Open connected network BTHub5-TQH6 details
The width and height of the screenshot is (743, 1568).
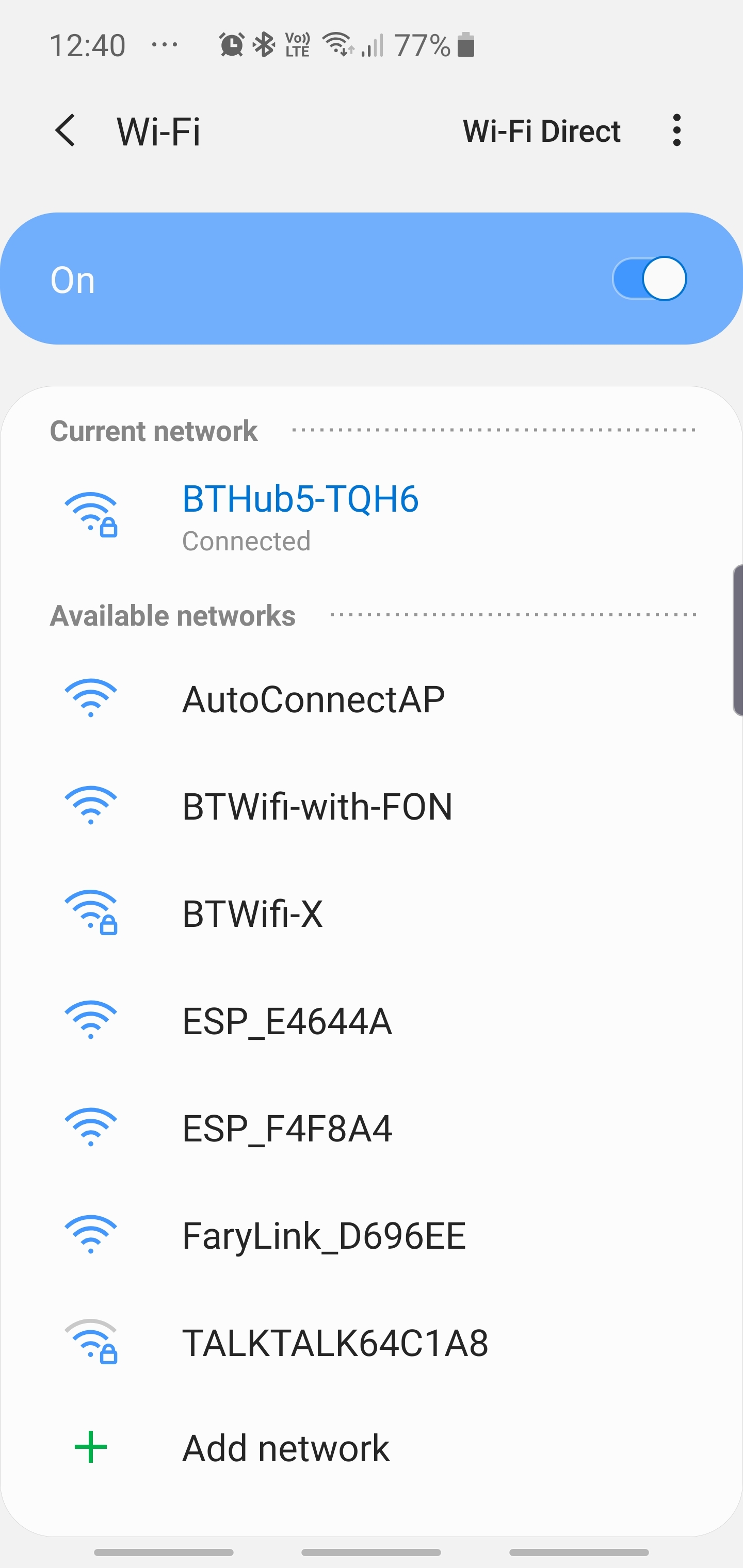coord(300,516)
